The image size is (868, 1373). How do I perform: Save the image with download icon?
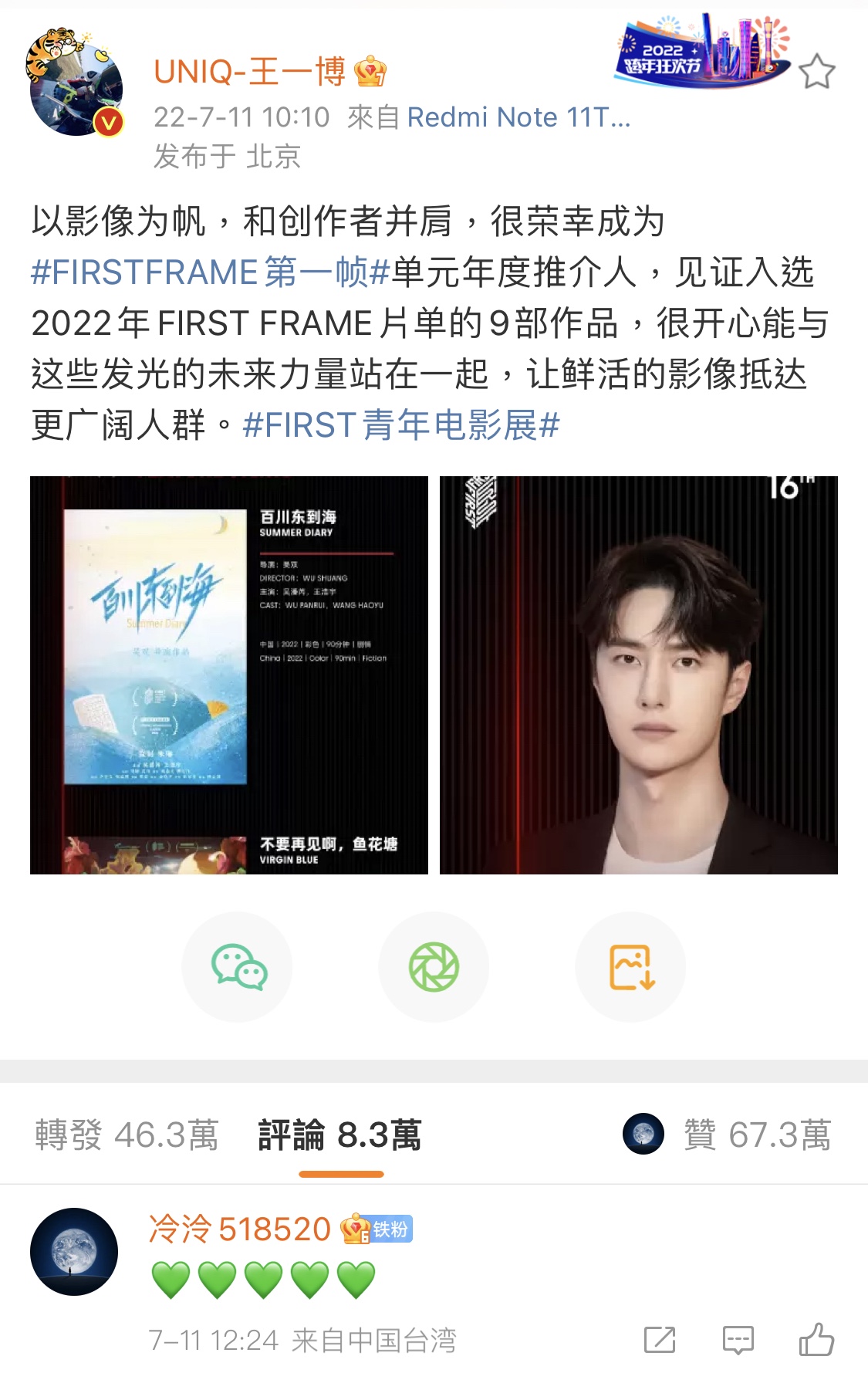(630, 966)
